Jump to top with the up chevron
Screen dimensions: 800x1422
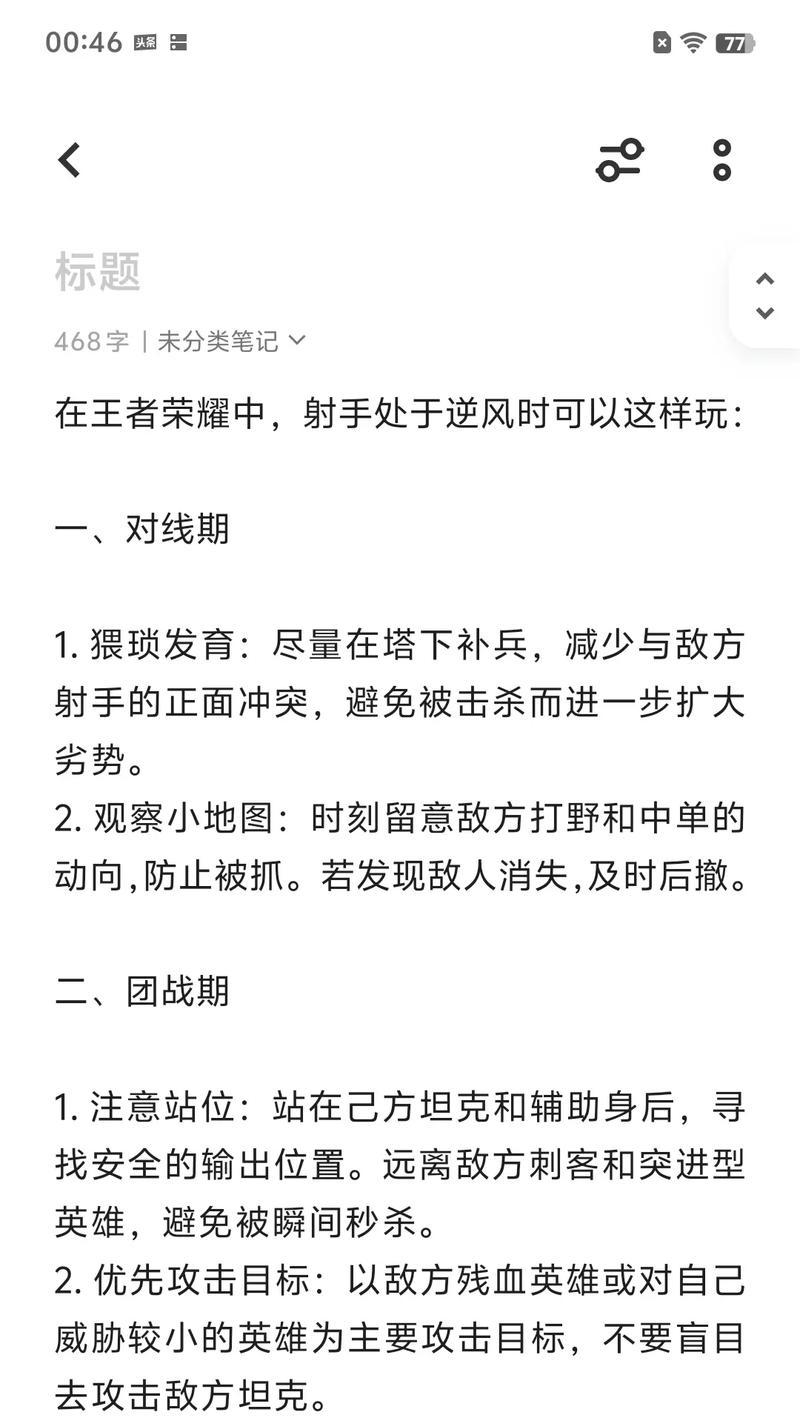point(765,279)
